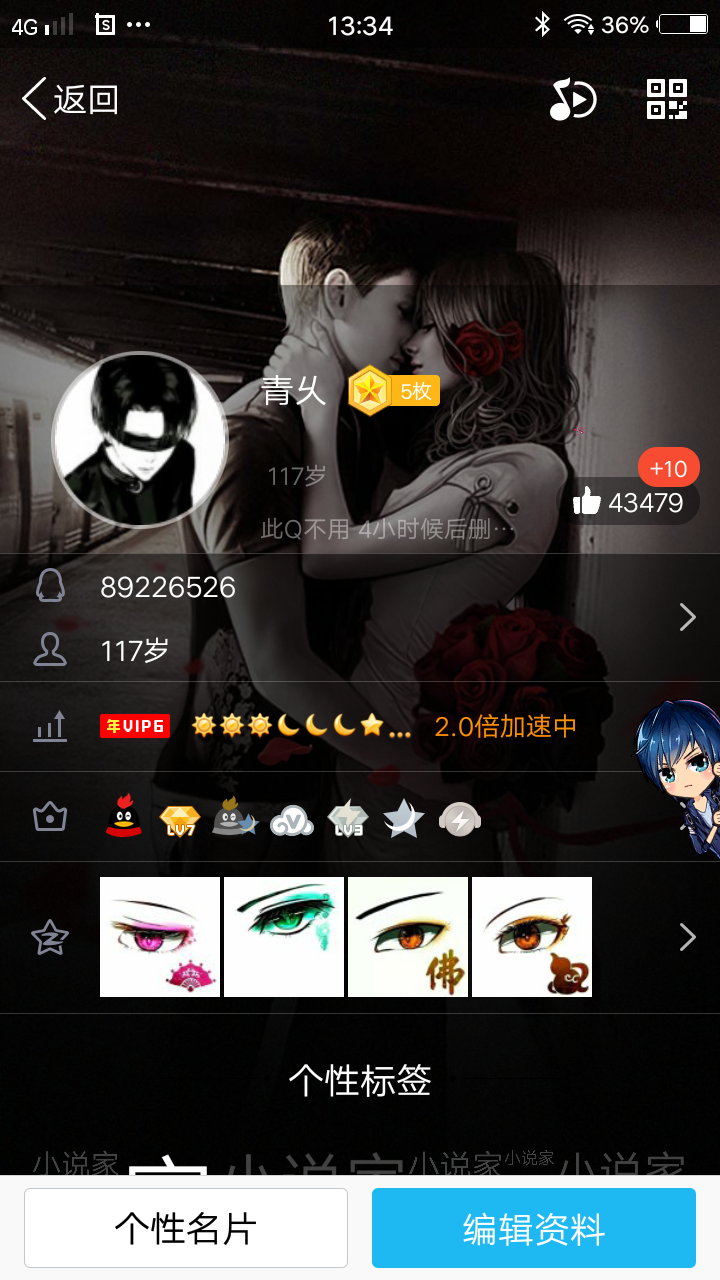Open the 年VIP6 level acceleration row
The image size is (720, 1280).
tap(360, 727)
